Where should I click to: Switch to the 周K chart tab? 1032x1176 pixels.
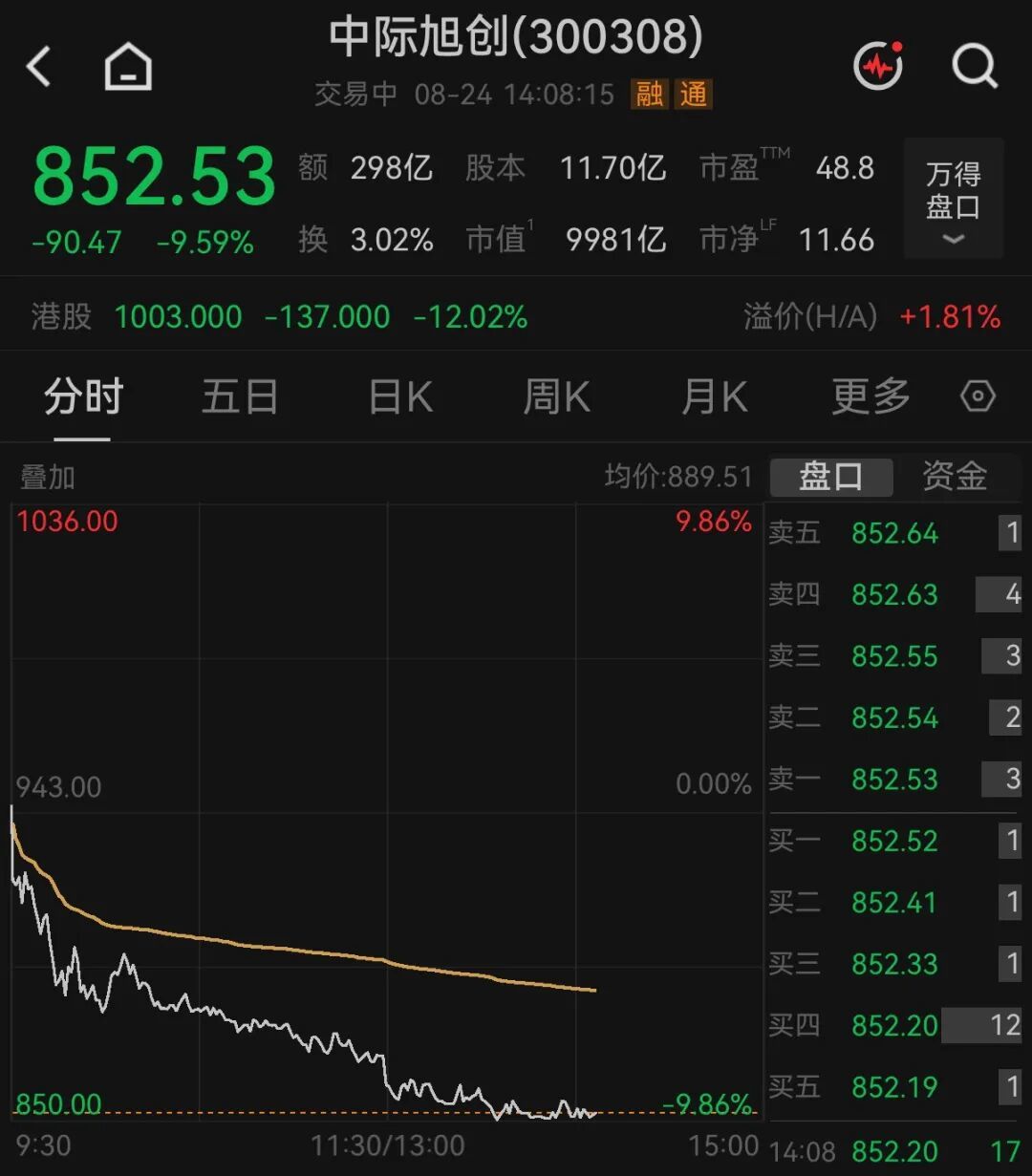pos(557,396)
